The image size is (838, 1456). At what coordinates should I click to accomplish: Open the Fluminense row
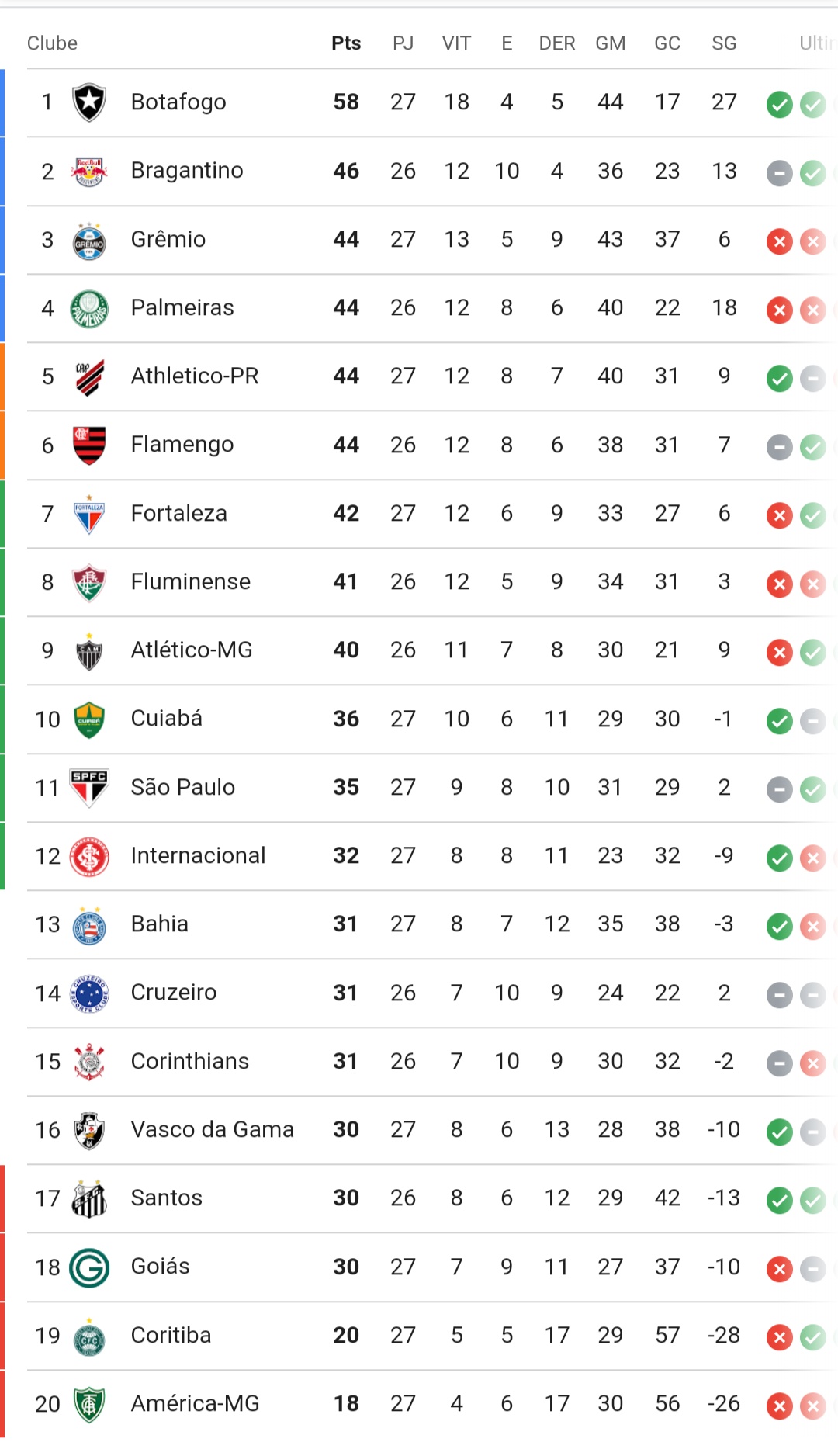(419, 581)
